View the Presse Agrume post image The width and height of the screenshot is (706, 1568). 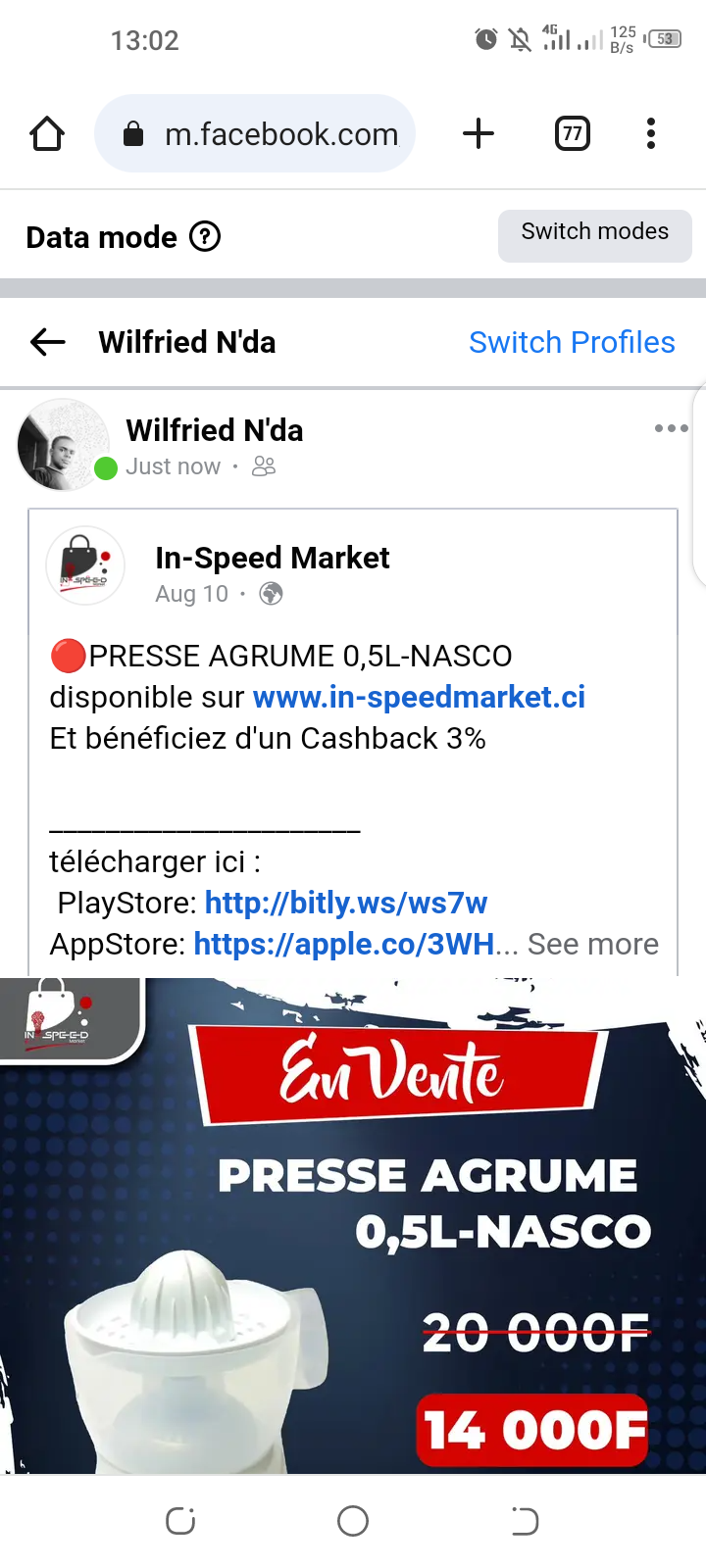pos(353,1225)
